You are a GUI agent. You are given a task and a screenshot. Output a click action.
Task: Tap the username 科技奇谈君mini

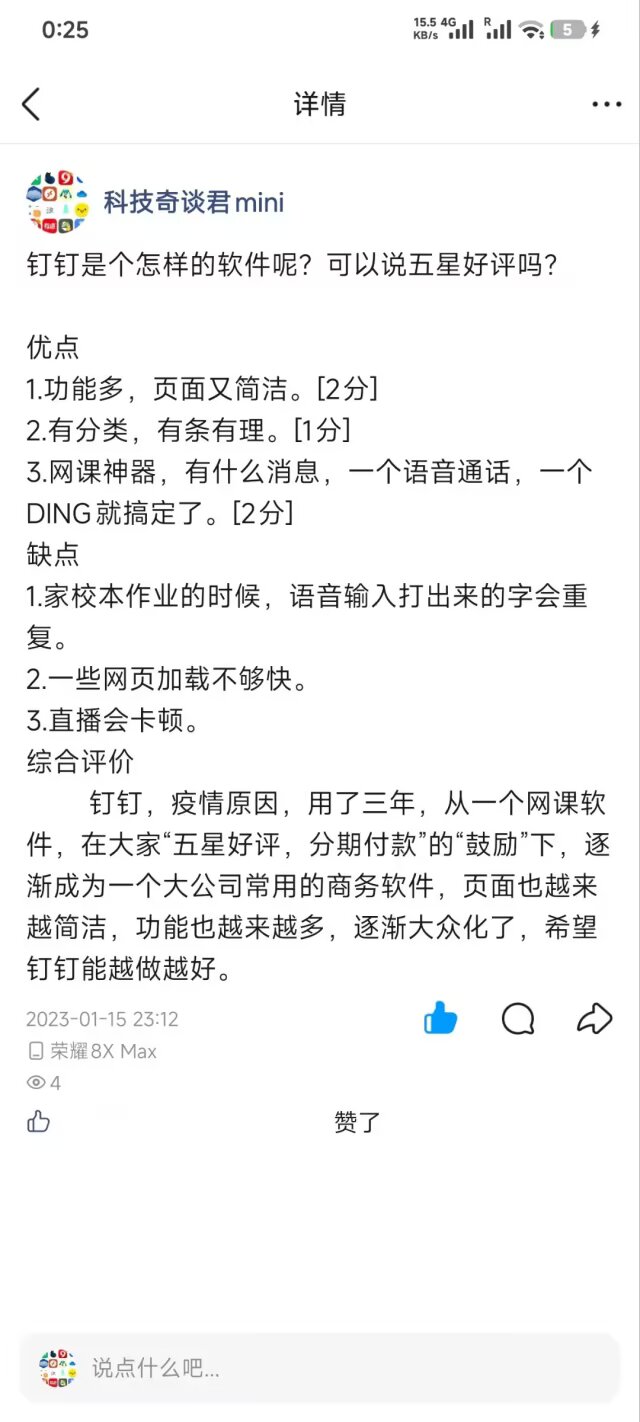(x=194, y=202)
